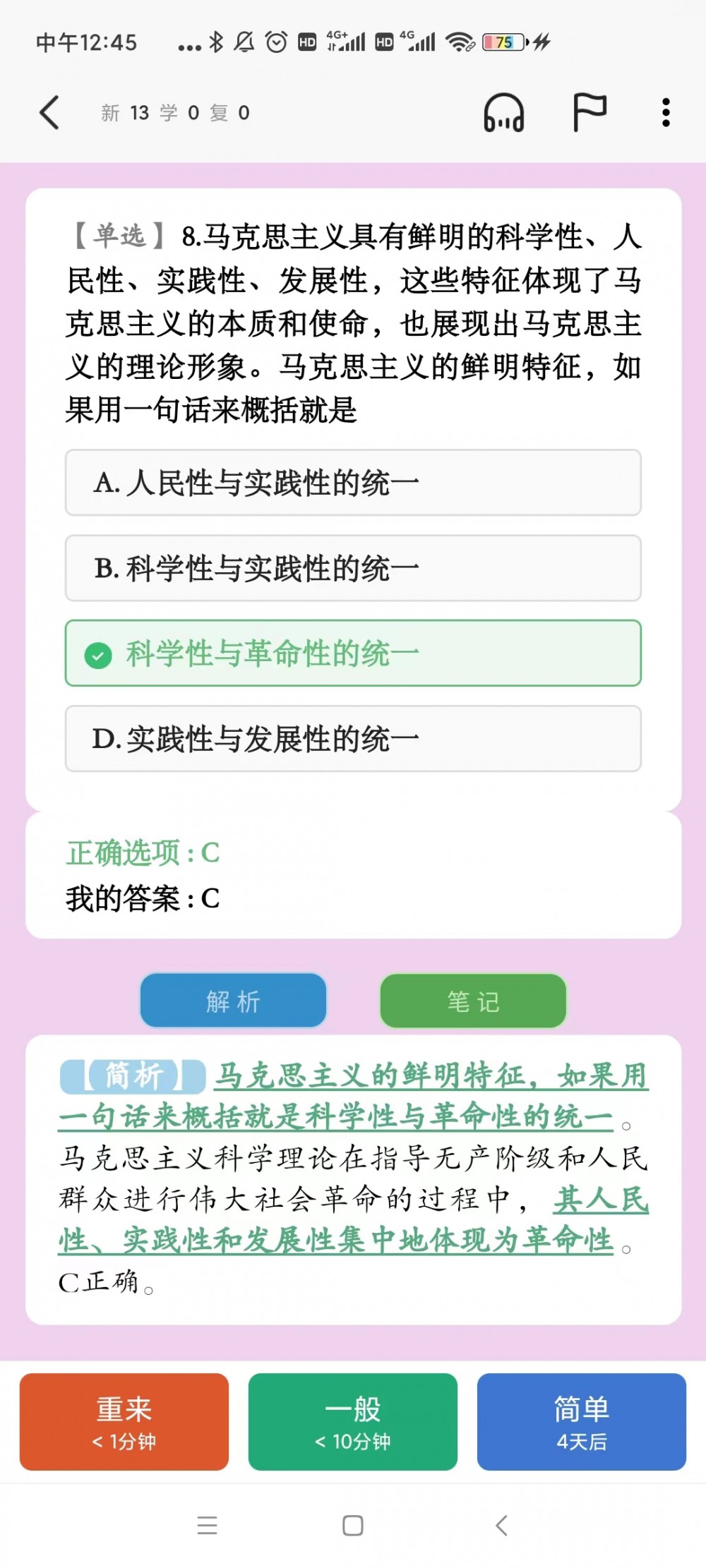706x1568 pixels.
Task: Open the system recent apps menu
Action: (x=207, y=1526)
